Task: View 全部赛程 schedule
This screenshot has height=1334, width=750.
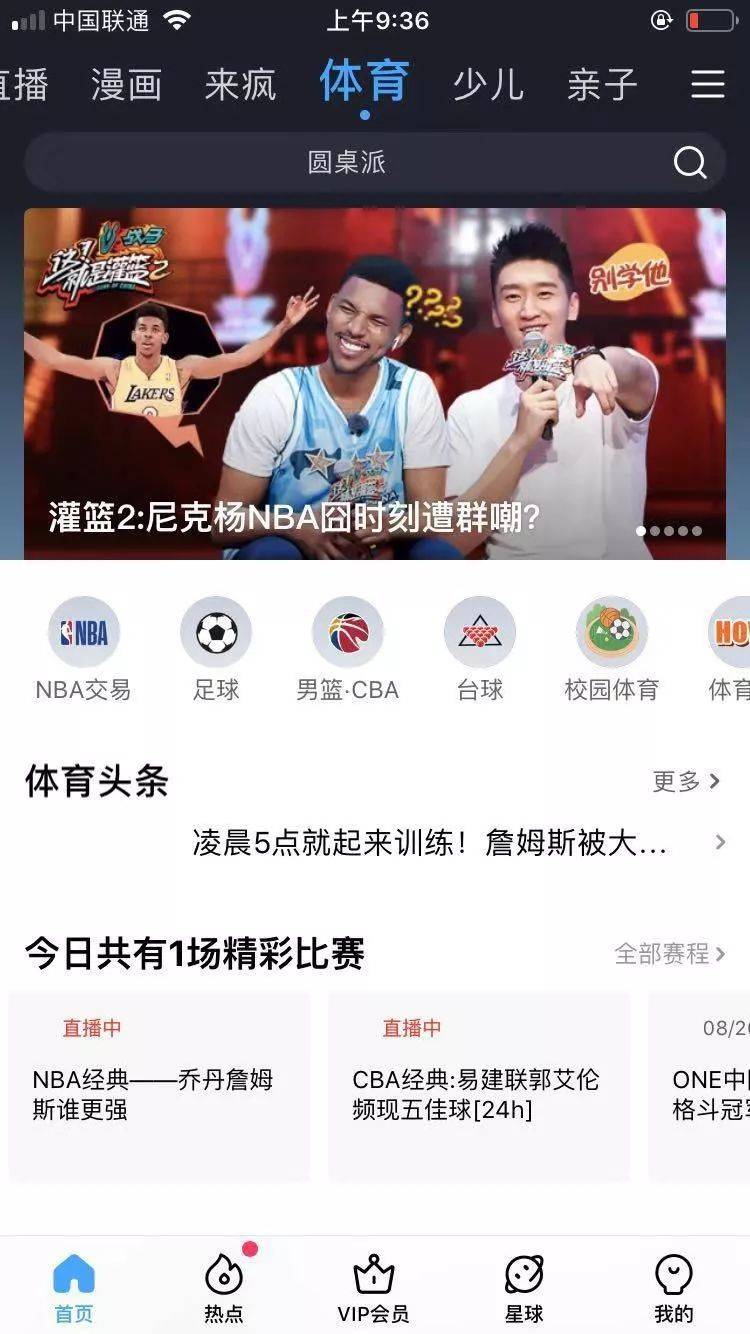Action: (x=670, y=953)
